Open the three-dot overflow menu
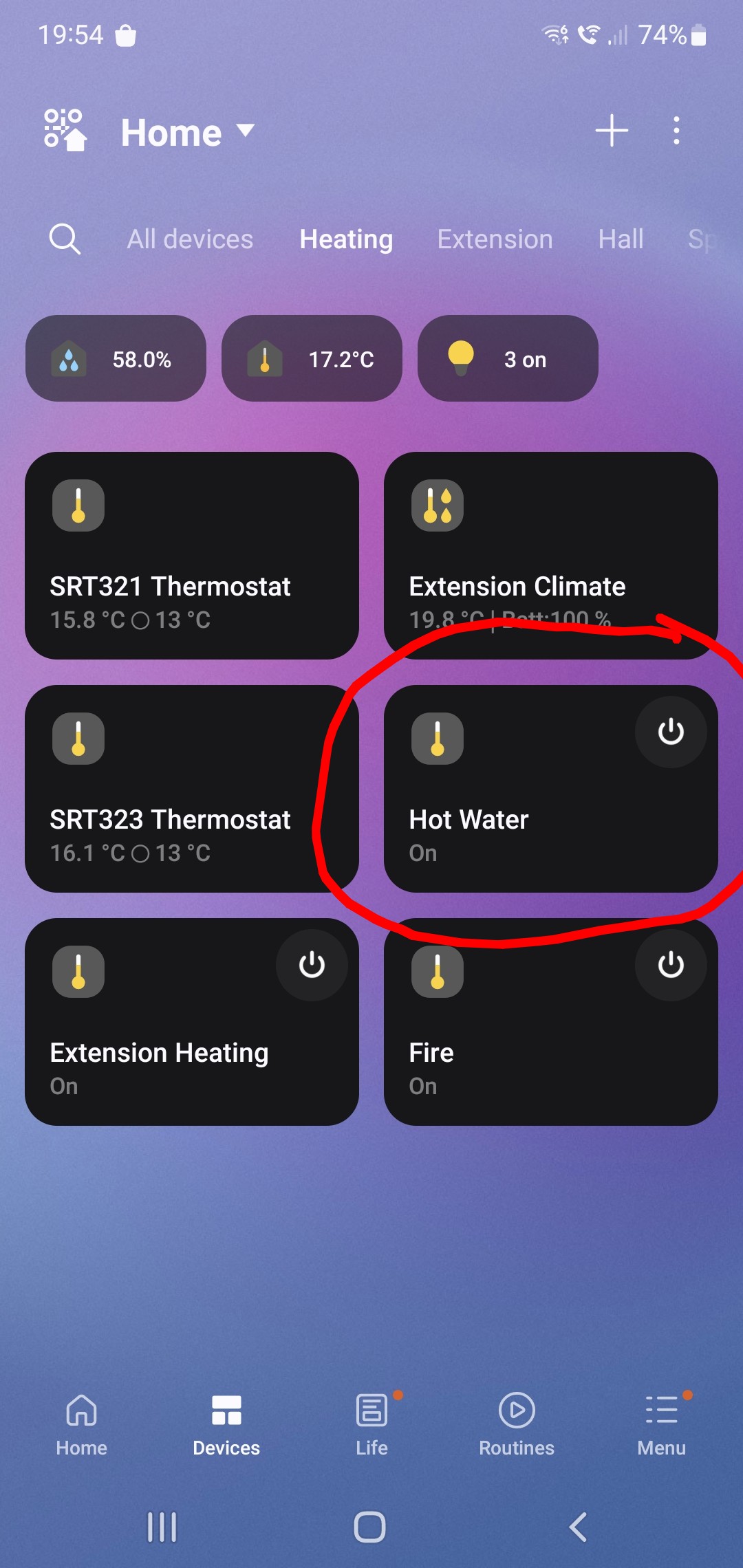 [x=676, y=131]
